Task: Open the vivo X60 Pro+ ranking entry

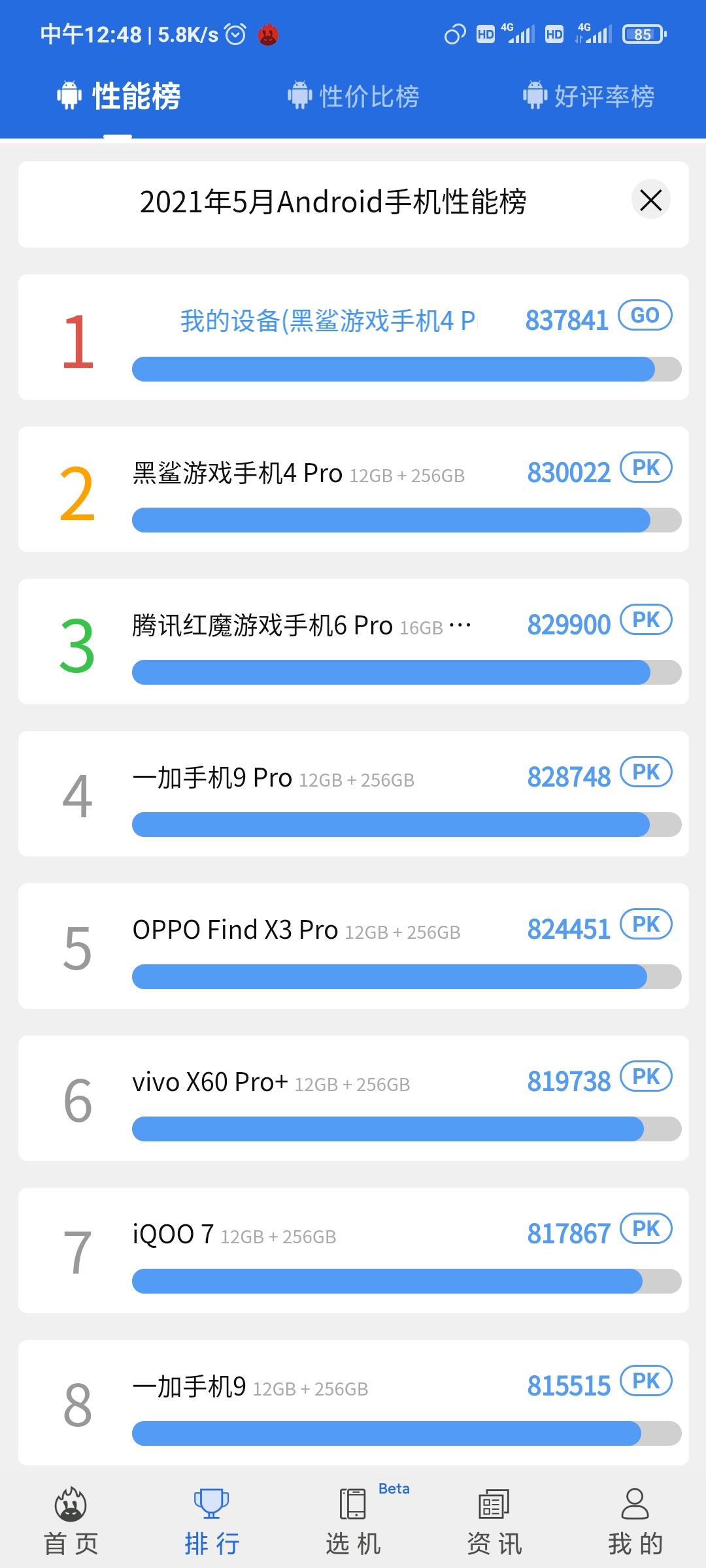Action: pyautogui.click(x=354, y=1098)
